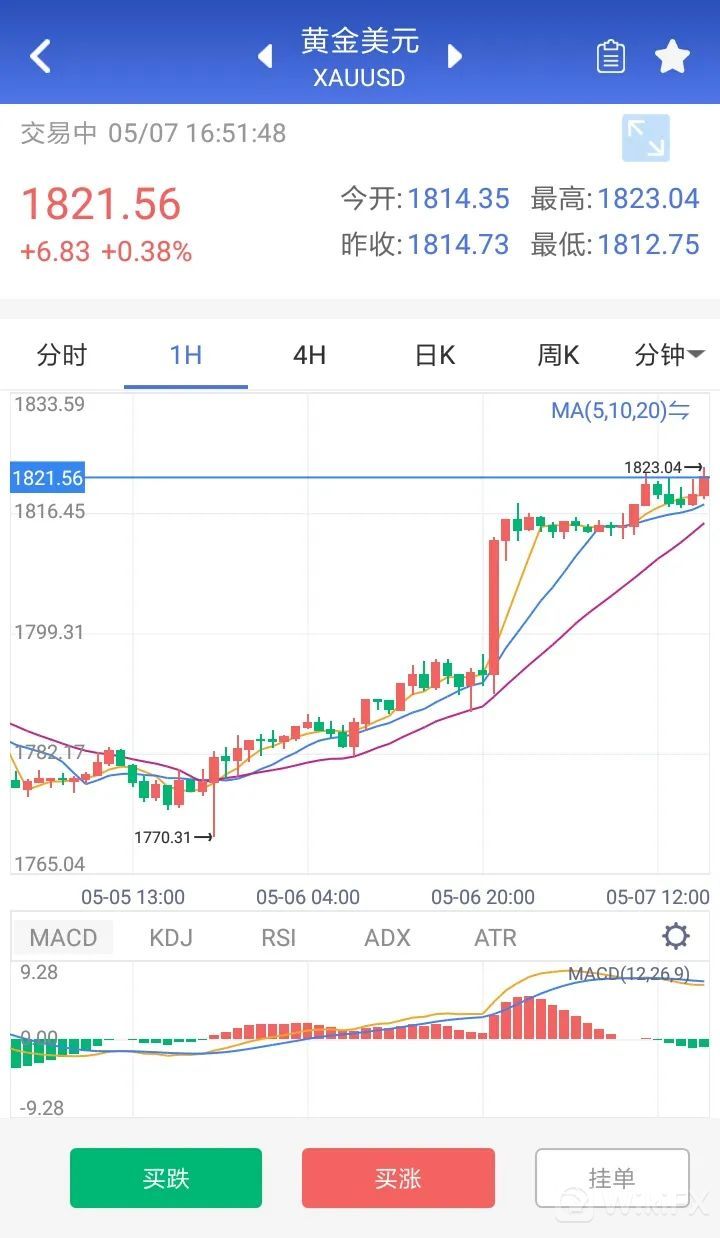Switch to the 周K chart tab

pyautogui.click(x=558, y=355)
